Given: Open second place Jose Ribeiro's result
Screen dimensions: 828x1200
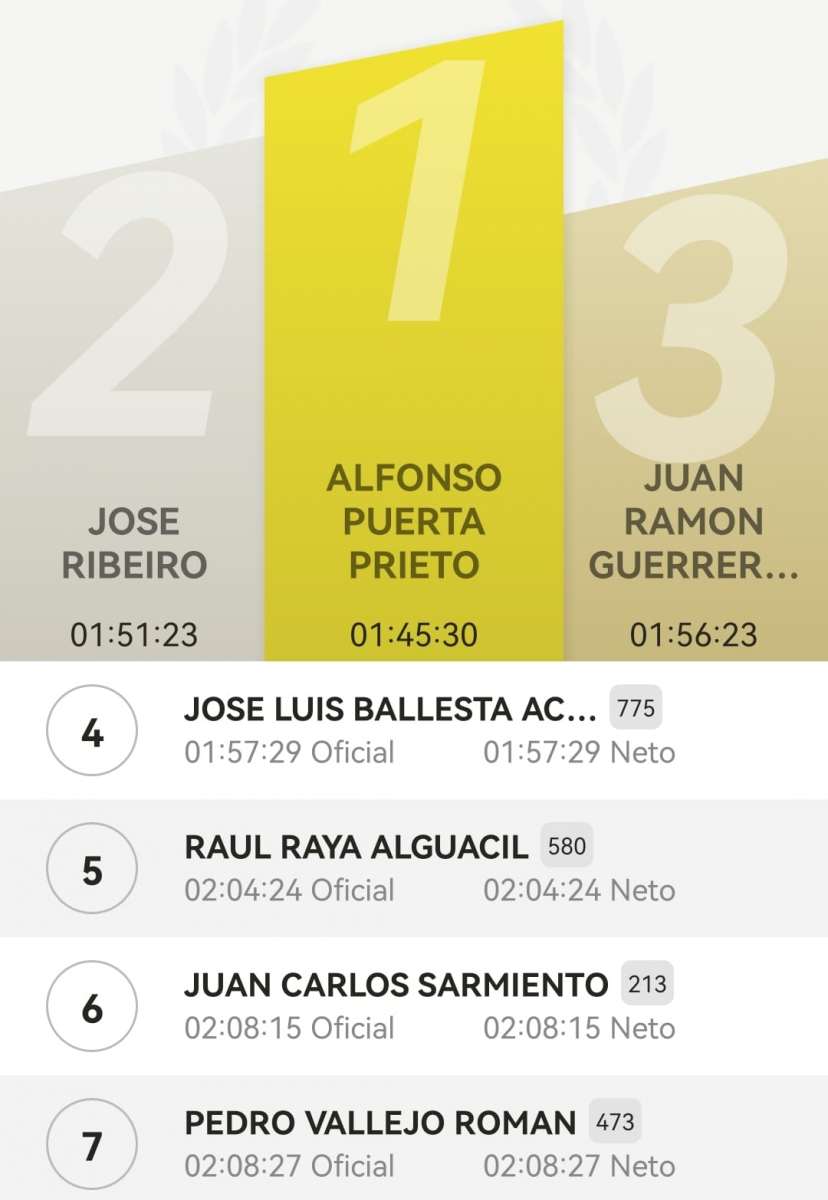Looking at the screenshot, I should (x=132, y=400).
